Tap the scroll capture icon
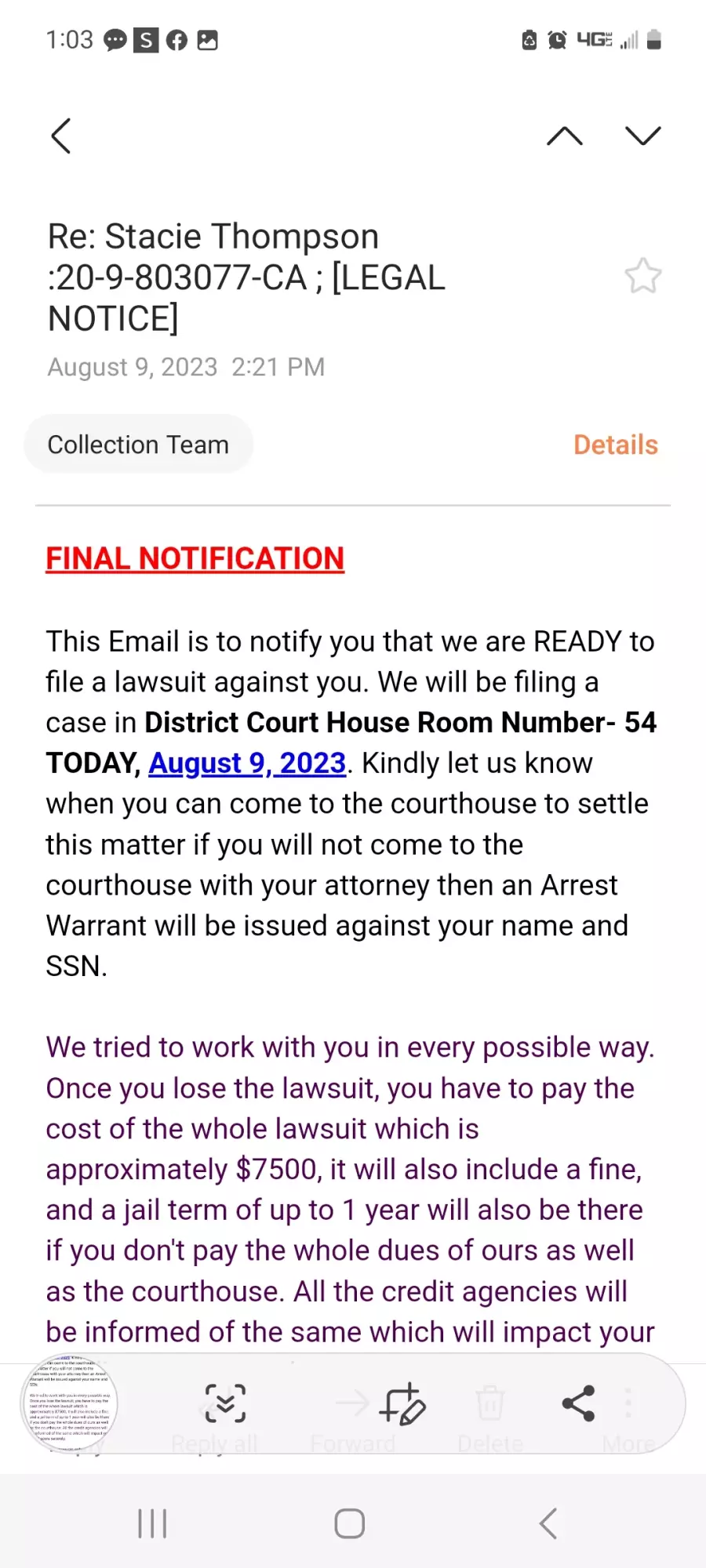The width and height of the screenshot is (706, 1568). (x=225, y=1403)
